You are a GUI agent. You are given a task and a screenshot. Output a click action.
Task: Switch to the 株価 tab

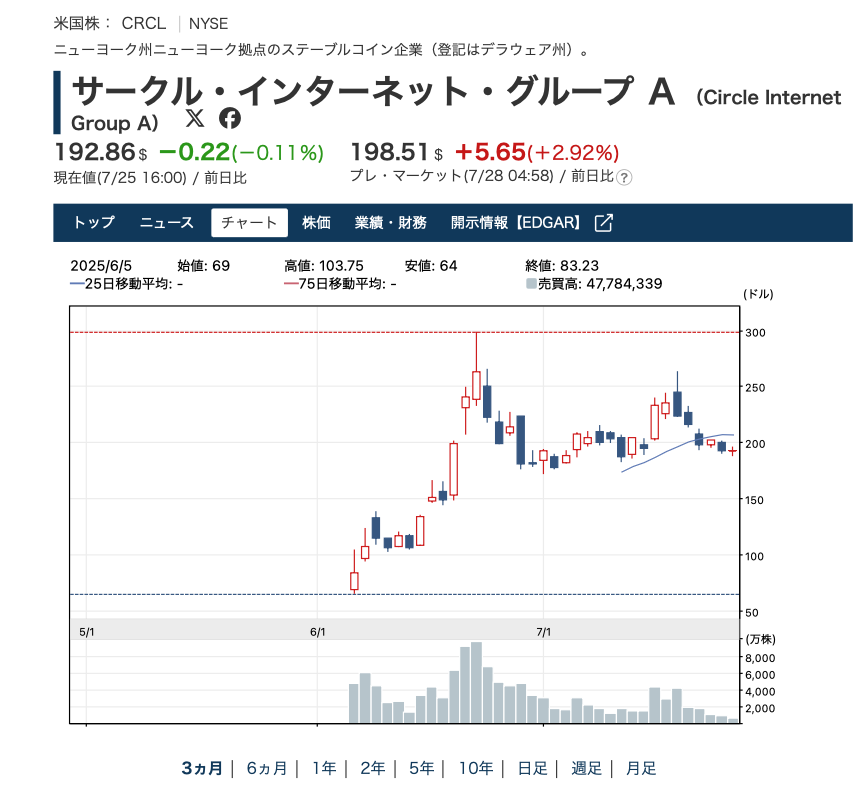click(x=316, y=222)
